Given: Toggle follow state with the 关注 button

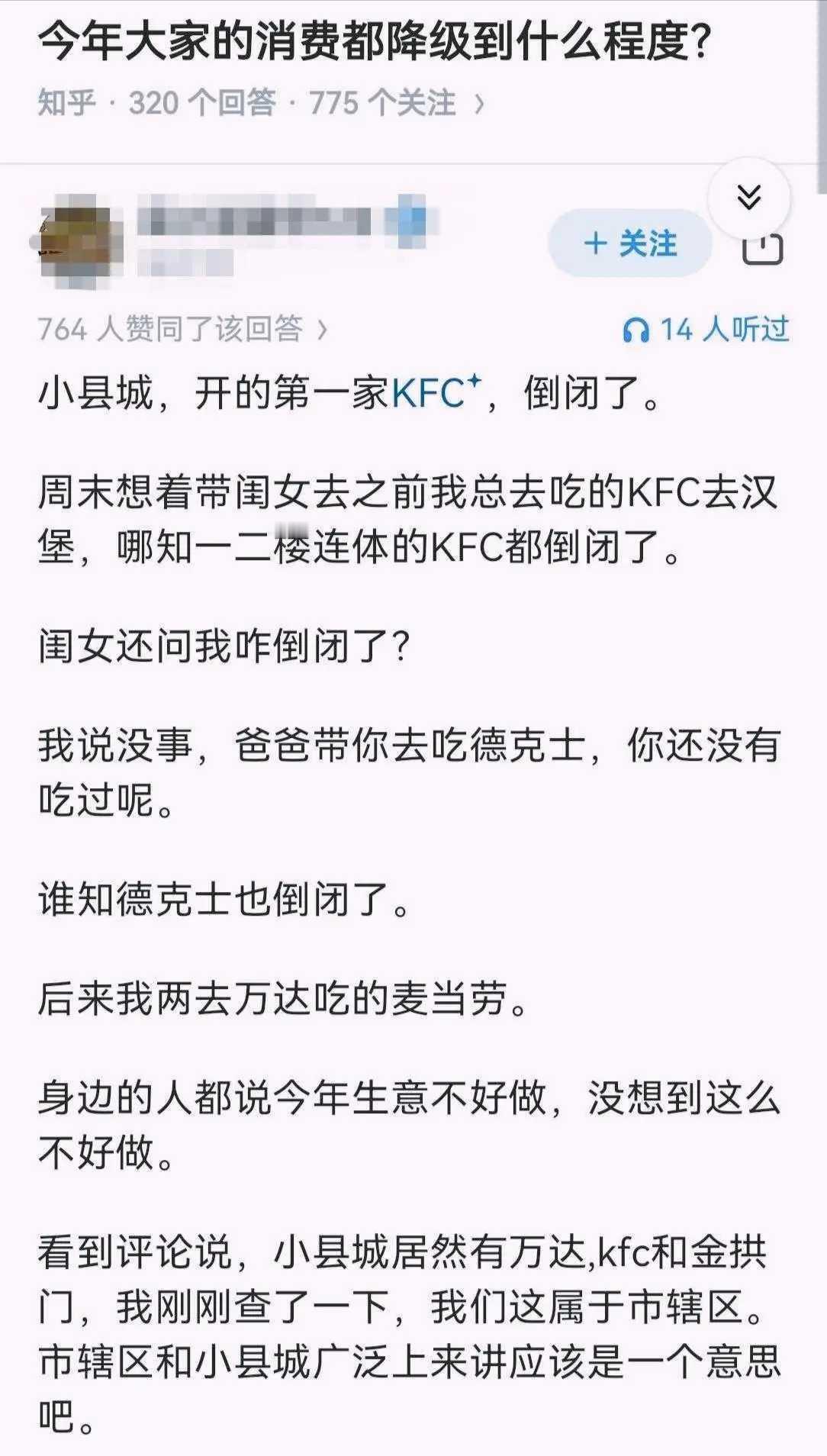Looking at the screenshot, I should (x=627, y=244).
